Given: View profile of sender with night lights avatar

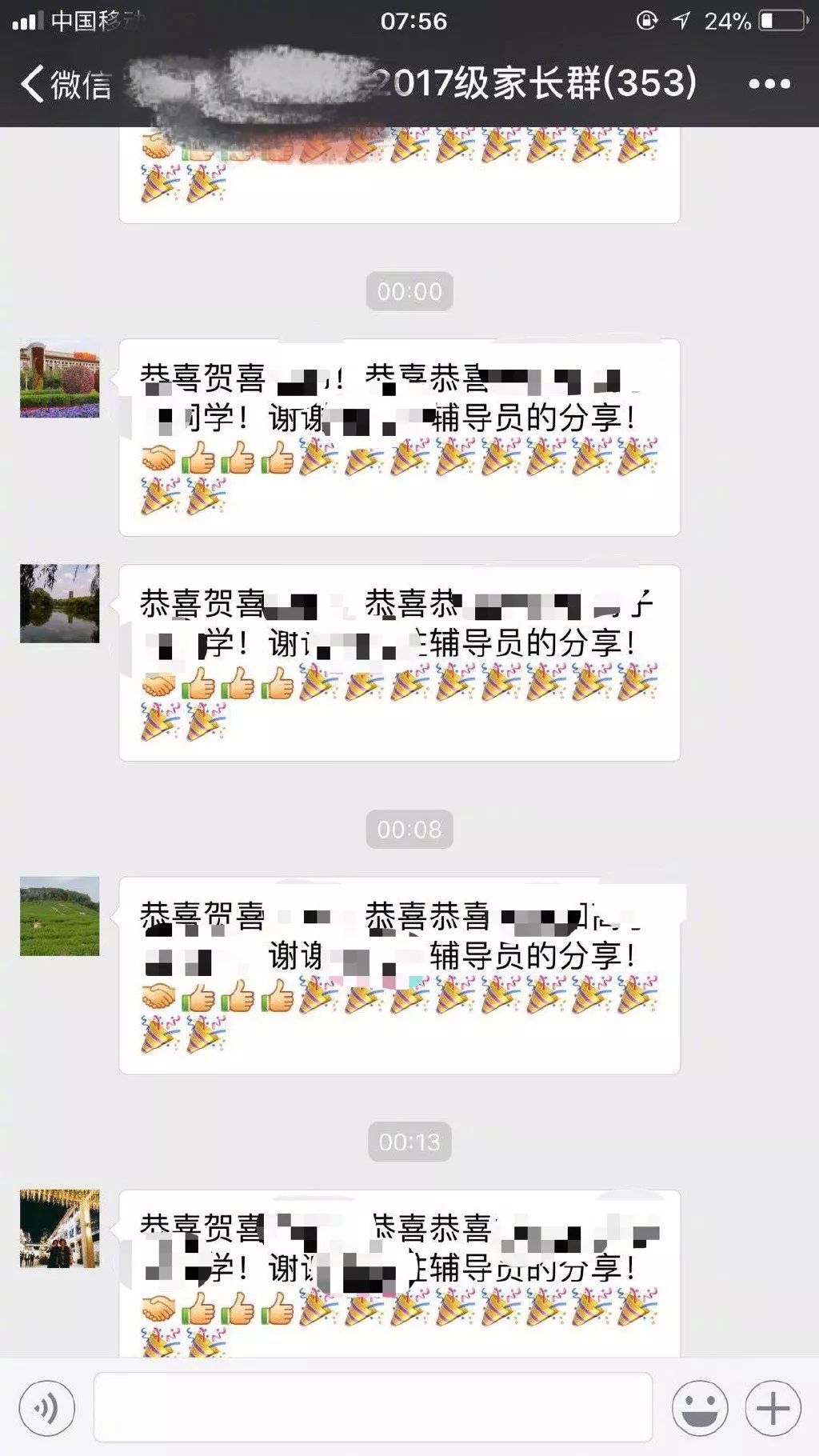Looking at the screenshot, I should click(60, 1229).
